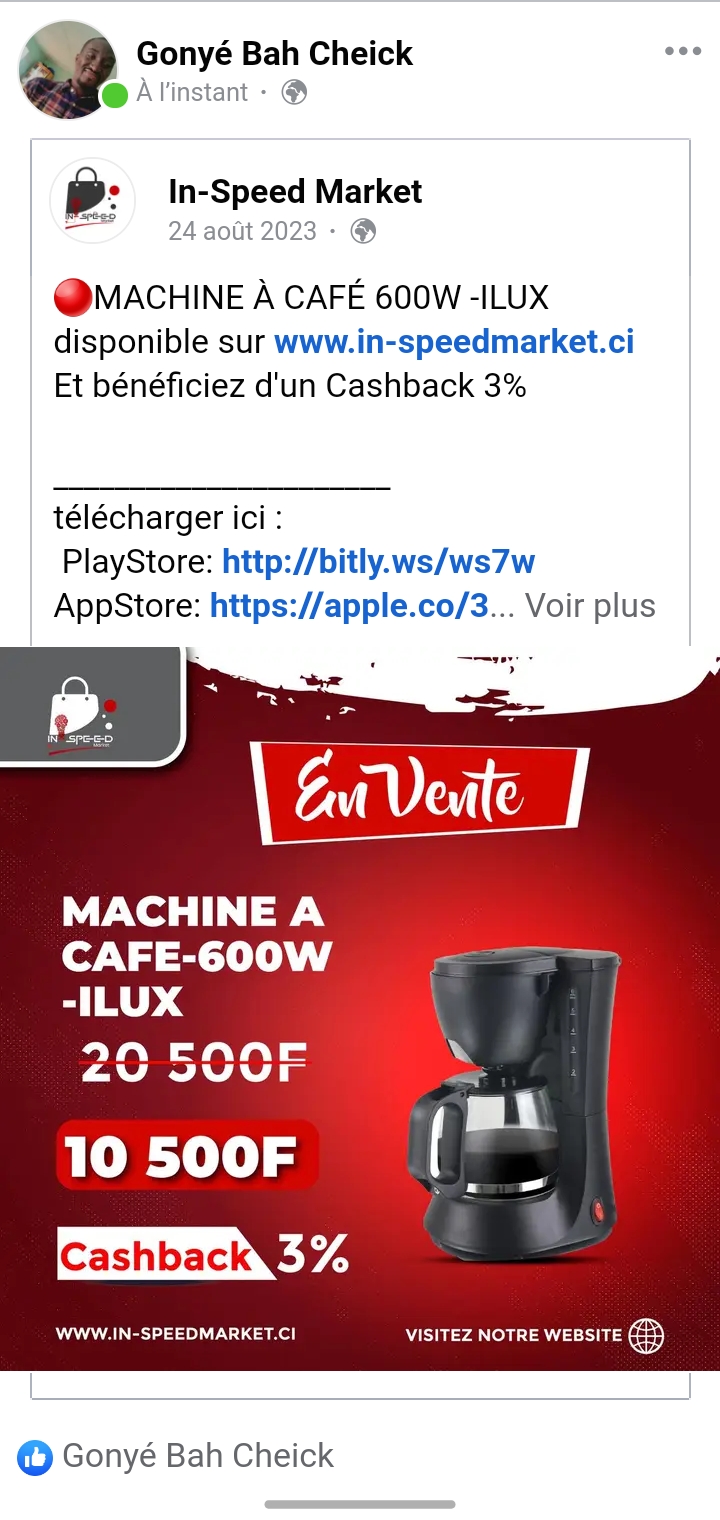
Task: Open the coffee machine promo image
Action: point(360,1008)
